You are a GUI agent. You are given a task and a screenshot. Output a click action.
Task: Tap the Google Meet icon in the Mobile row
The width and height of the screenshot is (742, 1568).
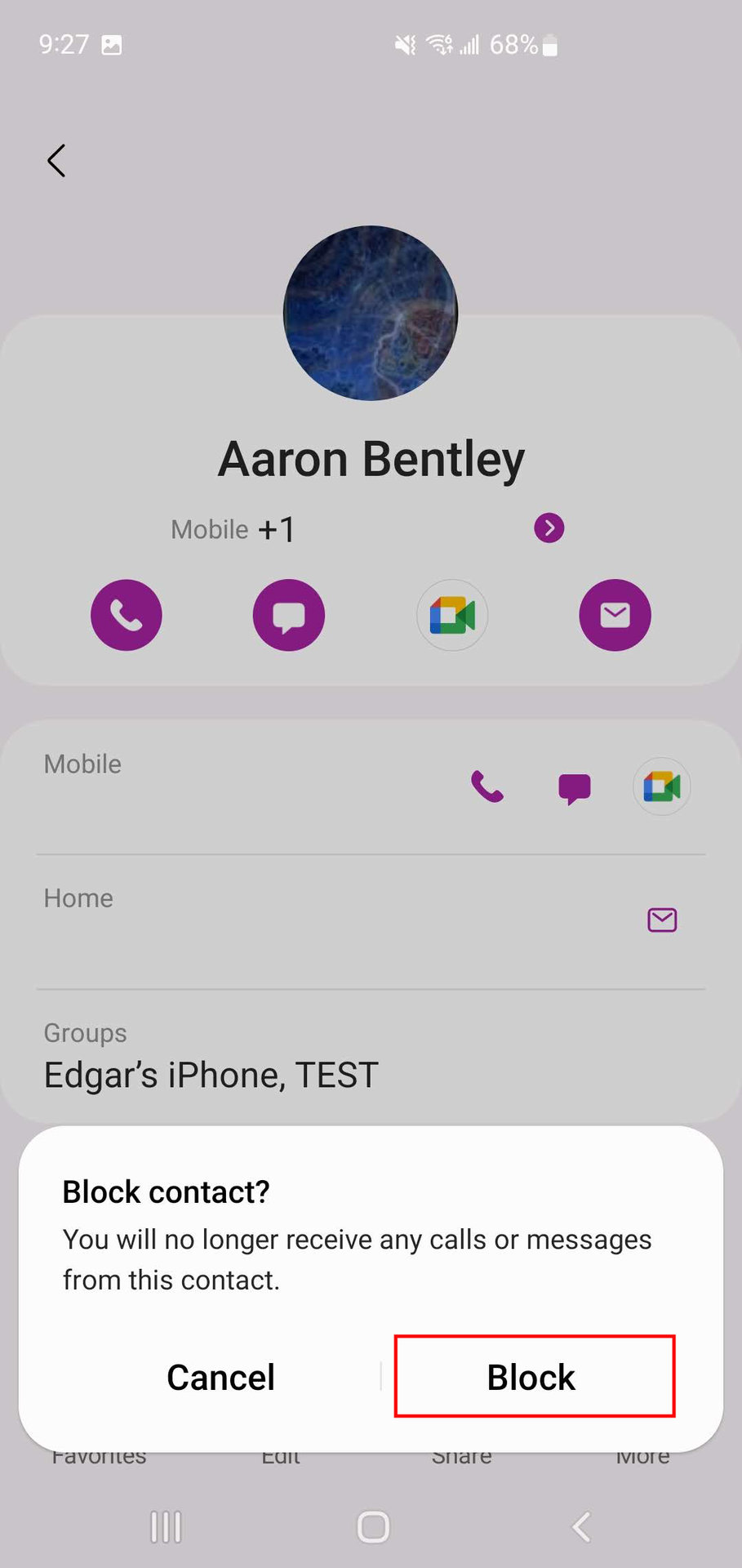click(x=661, y=786)
